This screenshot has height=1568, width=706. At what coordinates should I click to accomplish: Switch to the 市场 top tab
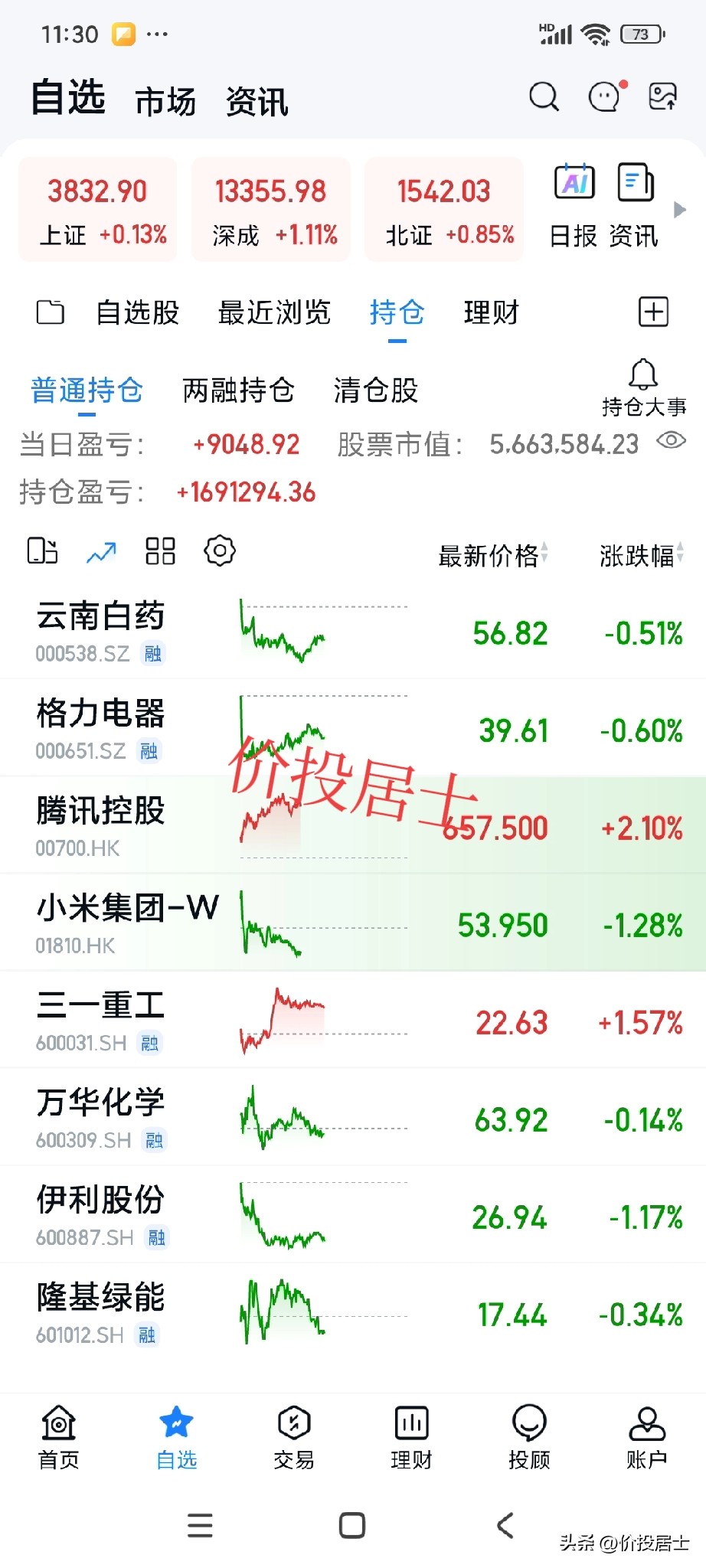click(165, 101)
